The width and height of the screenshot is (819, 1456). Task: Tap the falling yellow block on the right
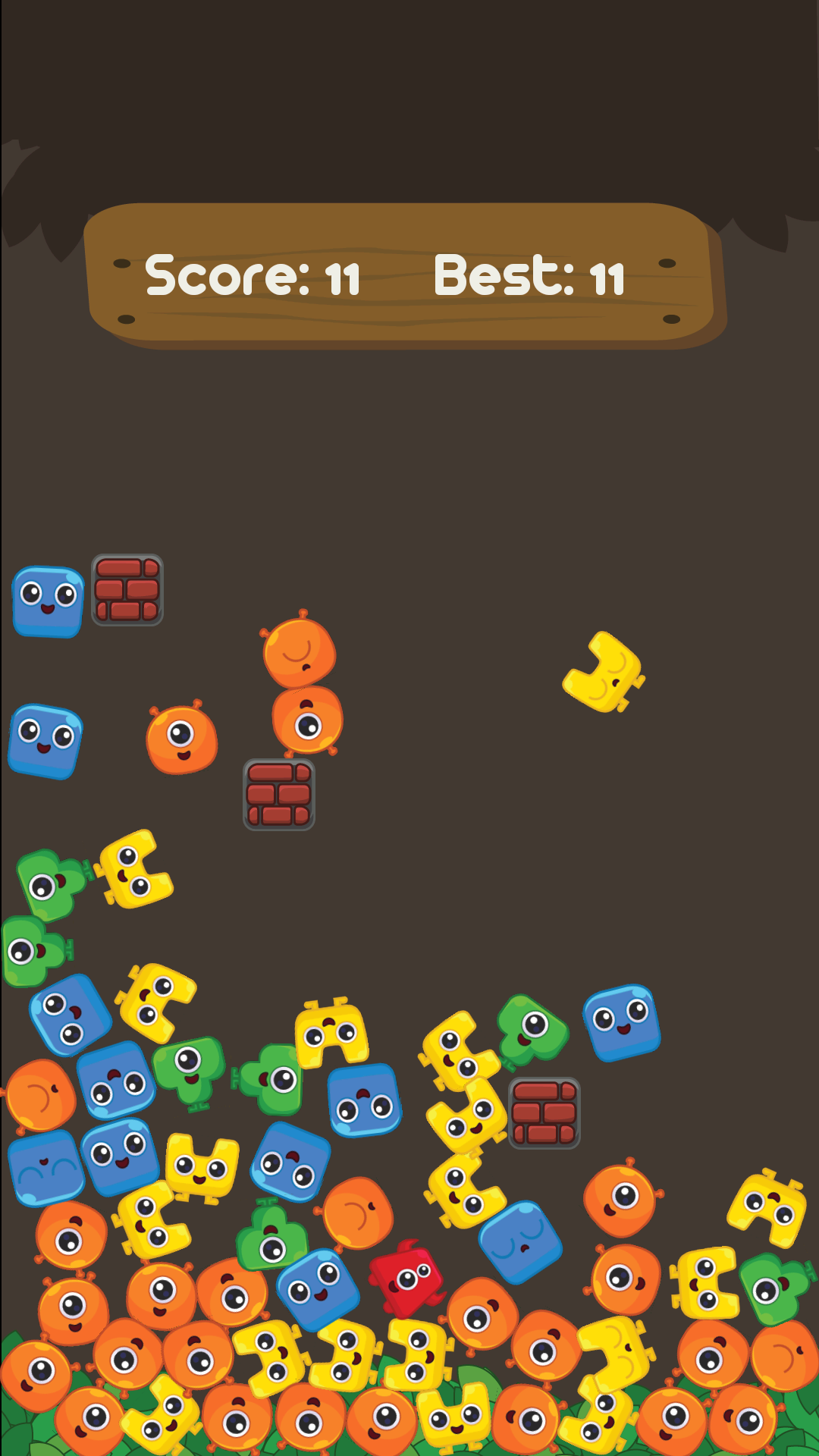tap(604, 673)
